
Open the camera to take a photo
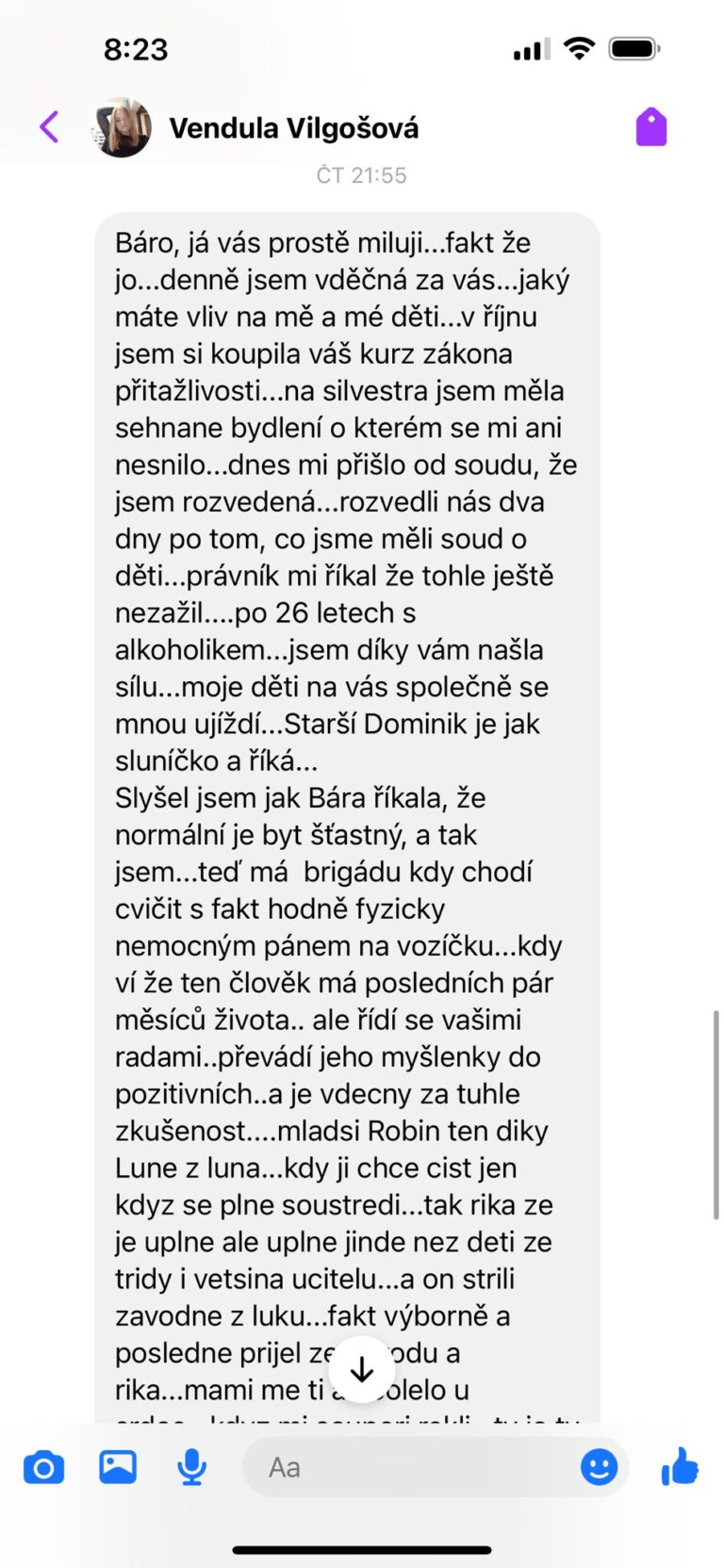pos(43,1467)
